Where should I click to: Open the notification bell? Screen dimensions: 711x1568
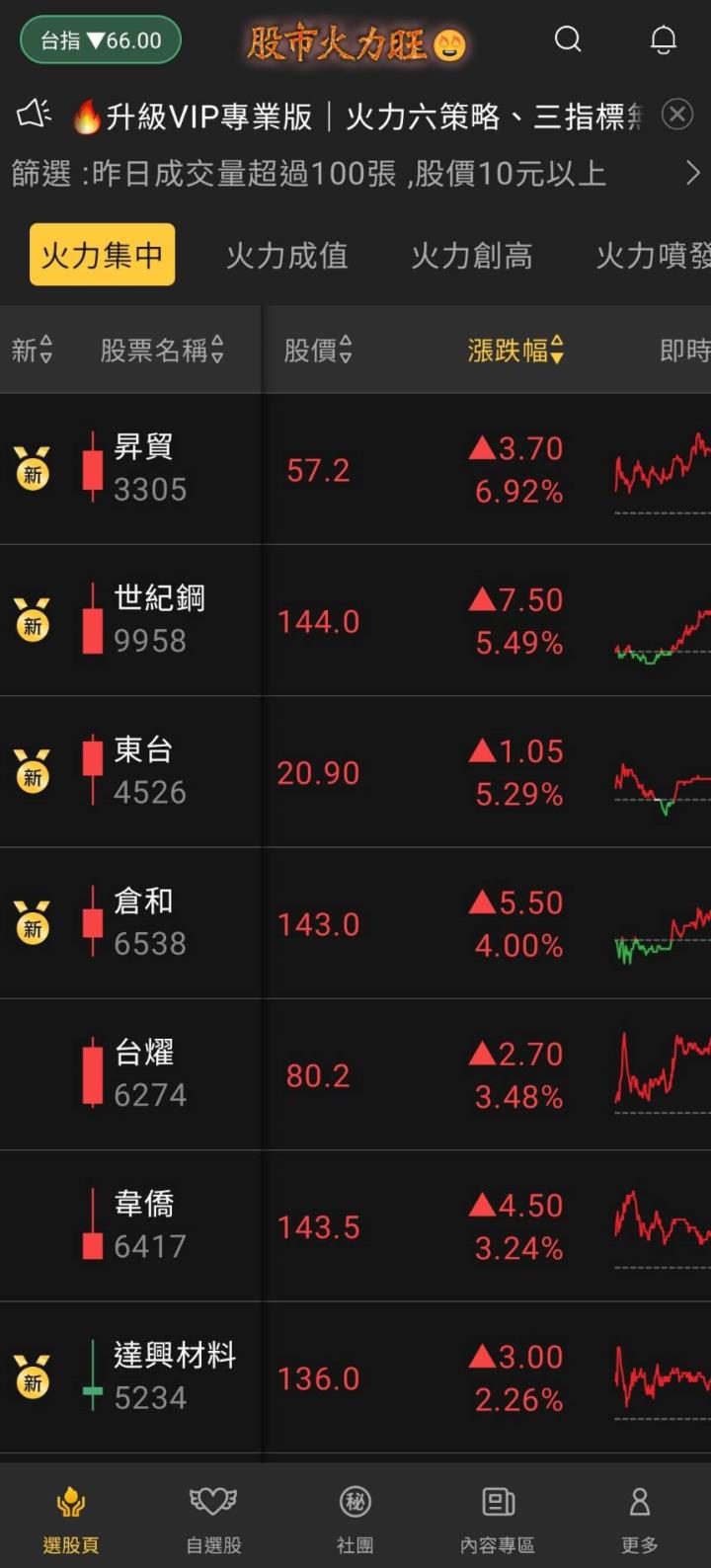663,39
